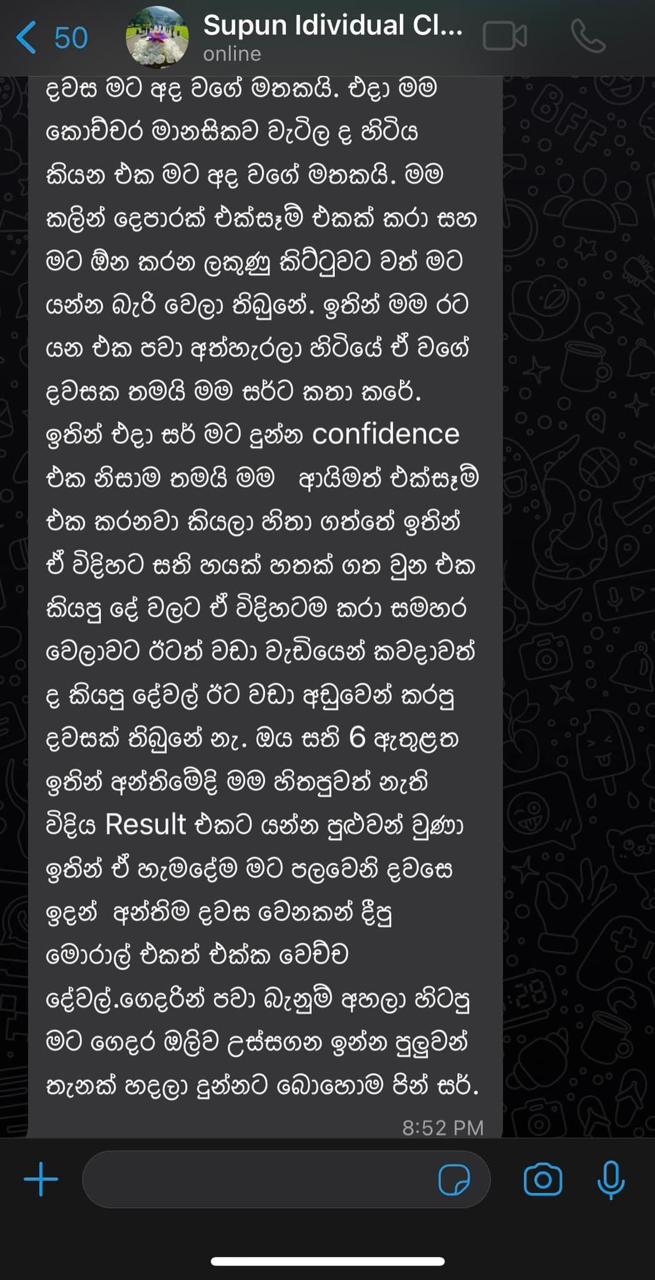
Task: Tap the message input field
Action: [286, 1180]
